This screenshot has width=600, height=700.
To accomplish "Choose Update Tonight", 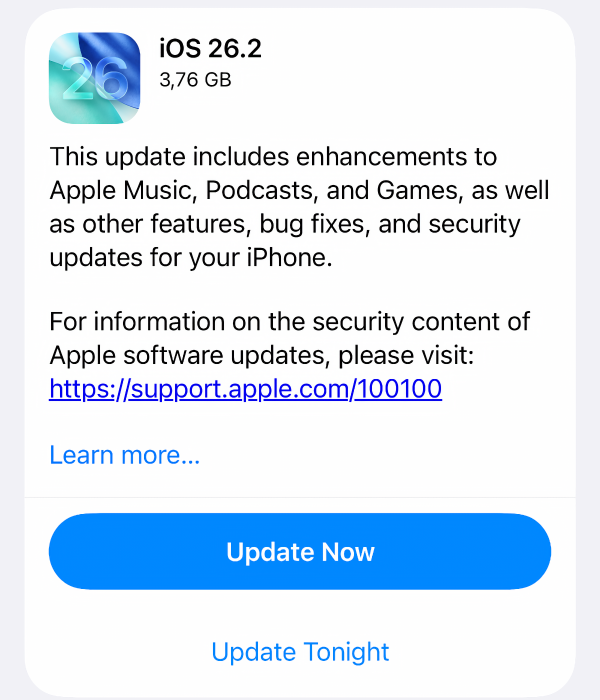I will click(300, 652).
